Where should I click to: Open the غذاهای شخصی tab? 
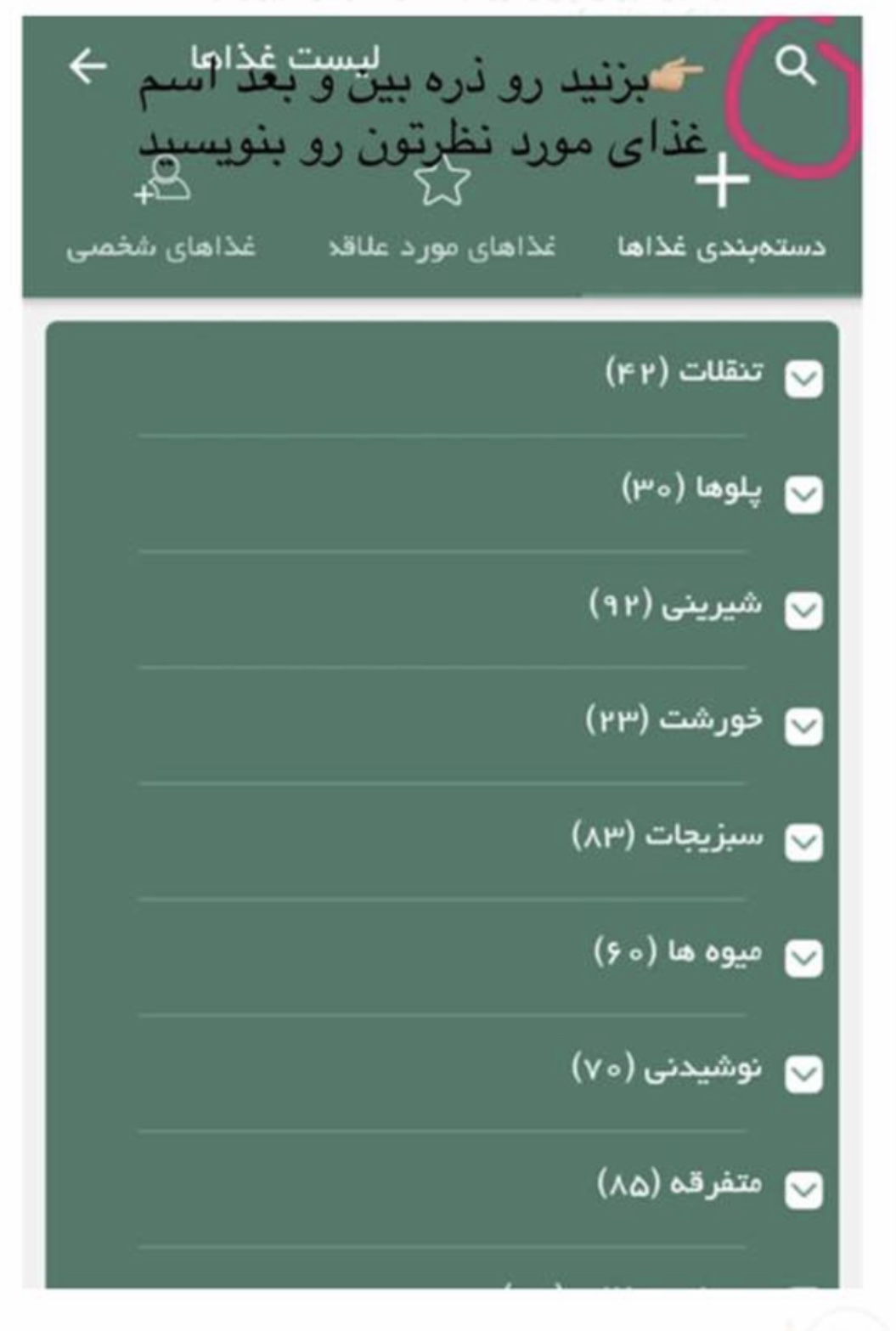click(161, 247)
